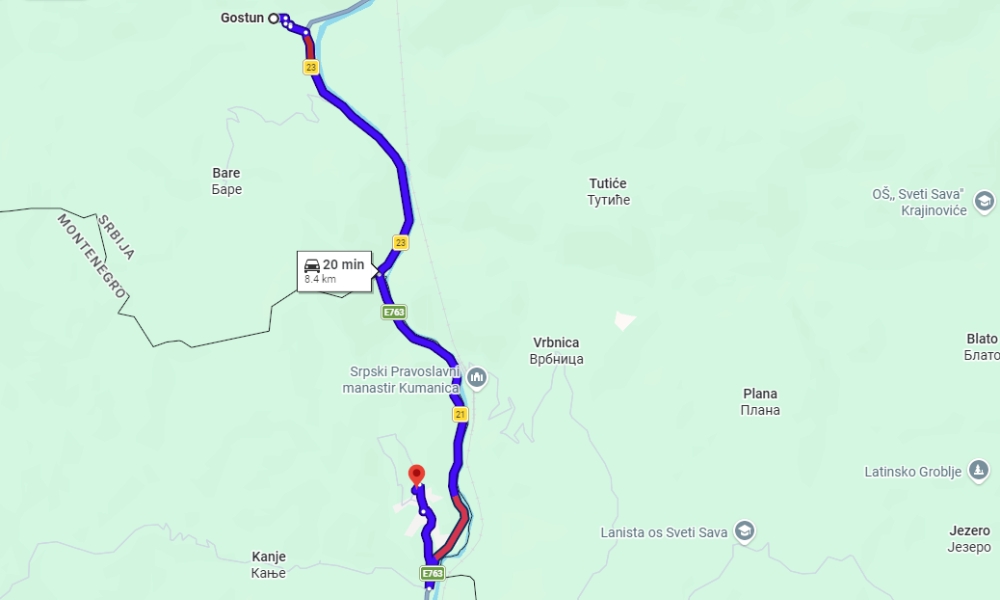Viewport: 1000px width, 600px height.
Task: Select the Gostun starting point marker
Action: (x=273, y=18)
